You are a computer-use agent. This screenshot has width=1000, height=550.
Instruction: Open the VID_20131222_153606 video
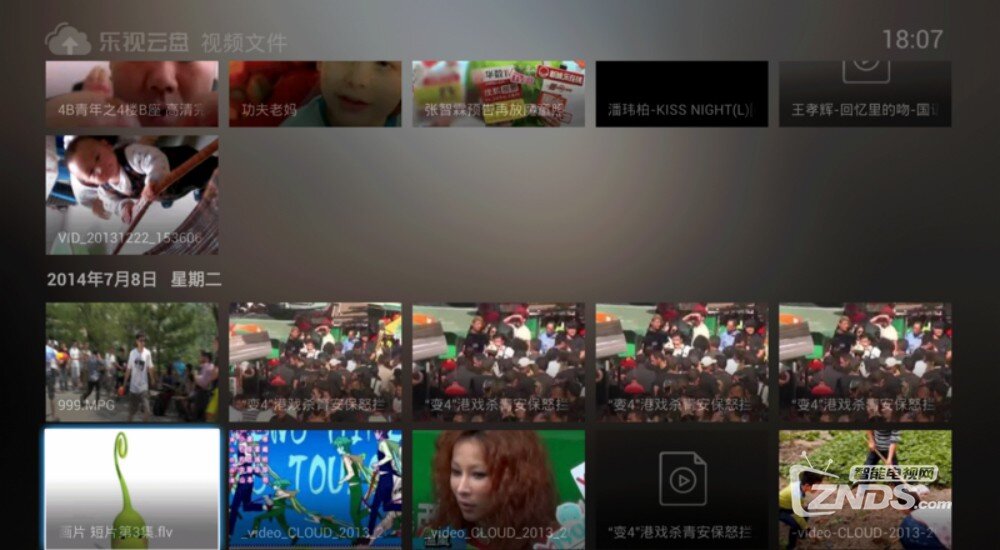(132, 194)
